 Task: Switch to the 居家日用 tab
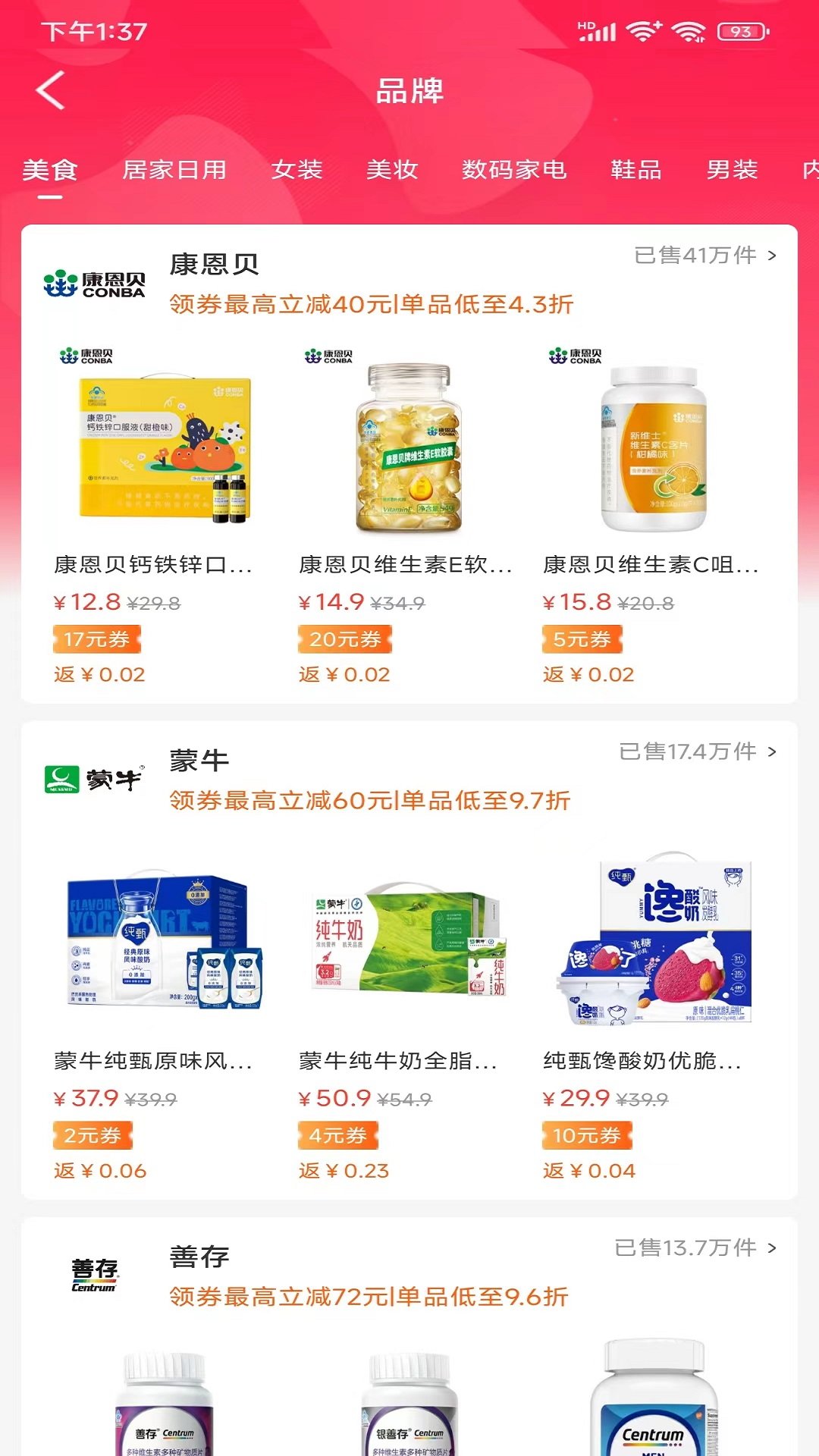tap(174, 170)
